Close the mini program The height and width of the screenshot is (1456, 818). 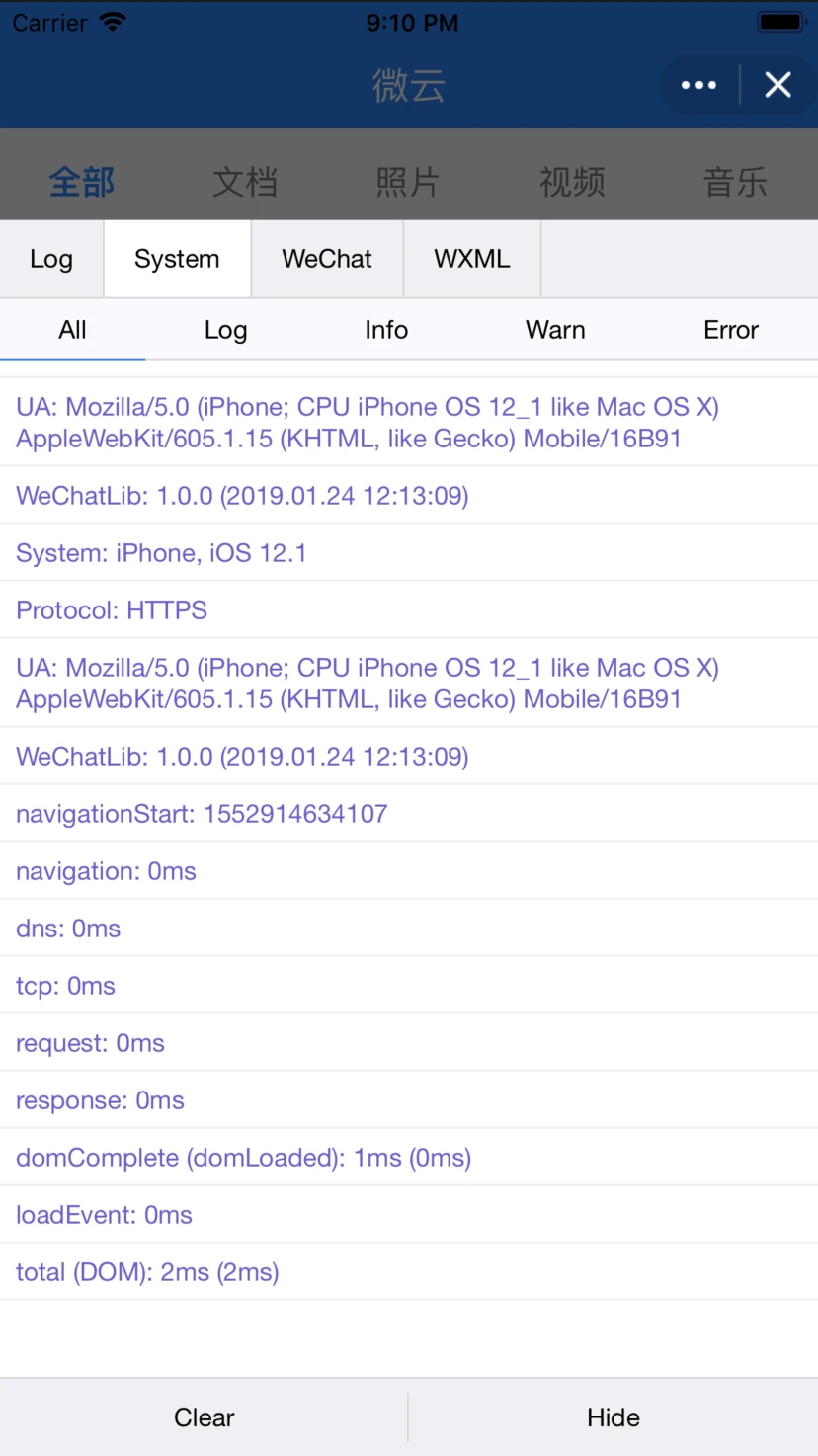coord(778,85)
